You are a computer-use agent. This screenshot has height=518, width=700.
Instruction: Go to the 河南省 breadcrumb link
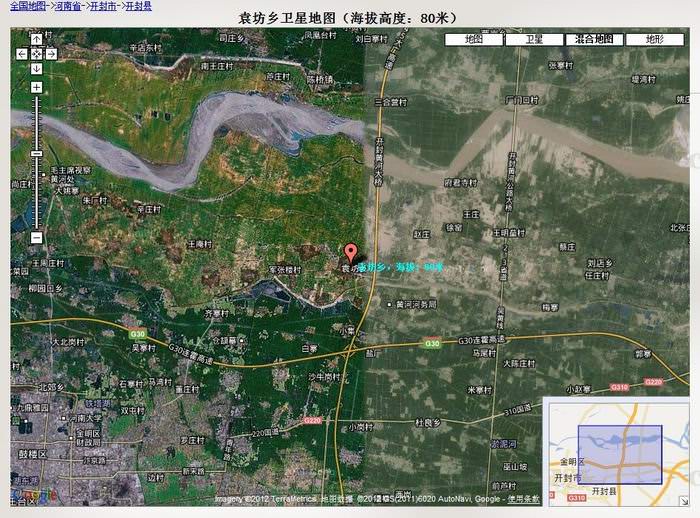(x=71, y=6)
